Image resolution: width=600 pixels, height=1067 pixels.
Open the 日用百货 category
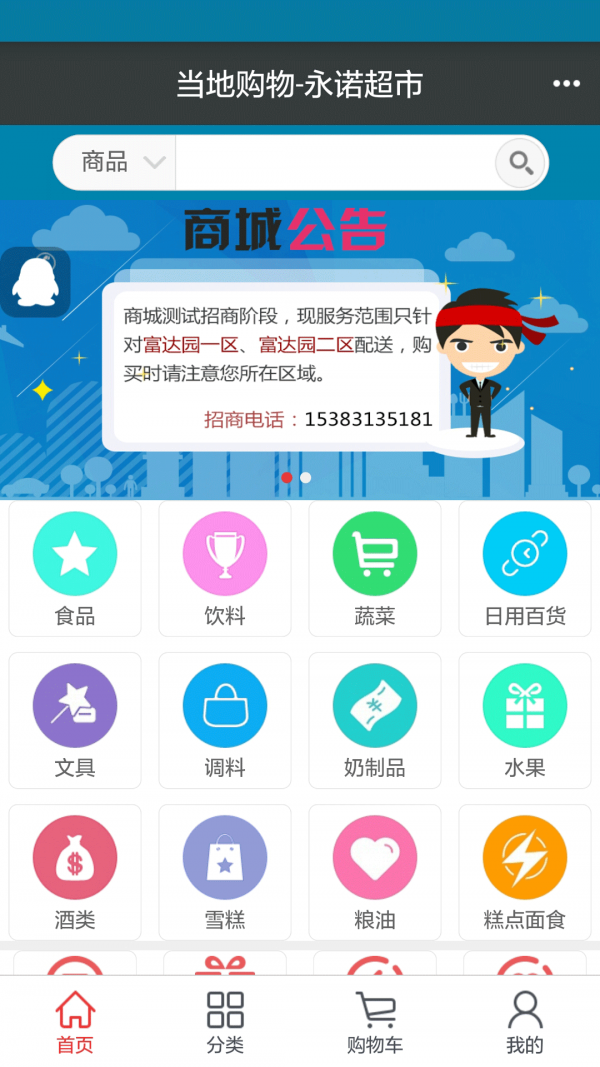tap(525, 568)
